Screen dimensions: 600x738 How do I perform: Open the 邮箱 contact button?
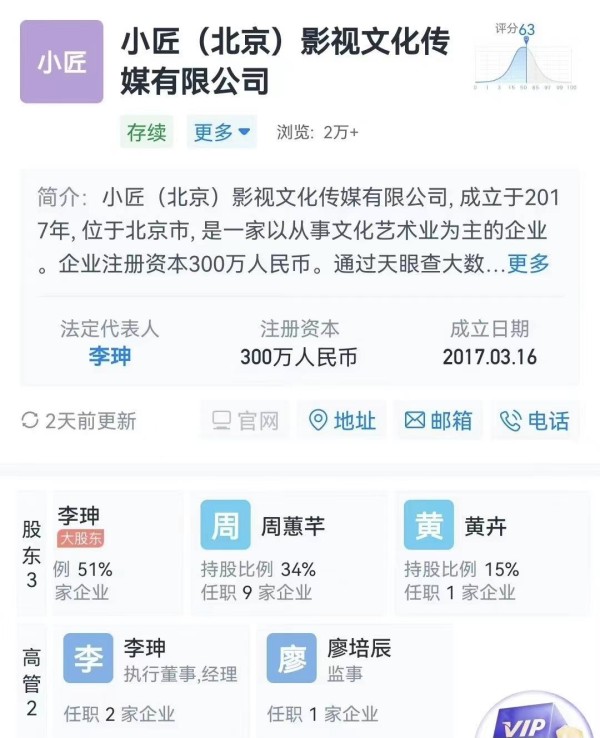pyautogui.click(x=438, y=421)
